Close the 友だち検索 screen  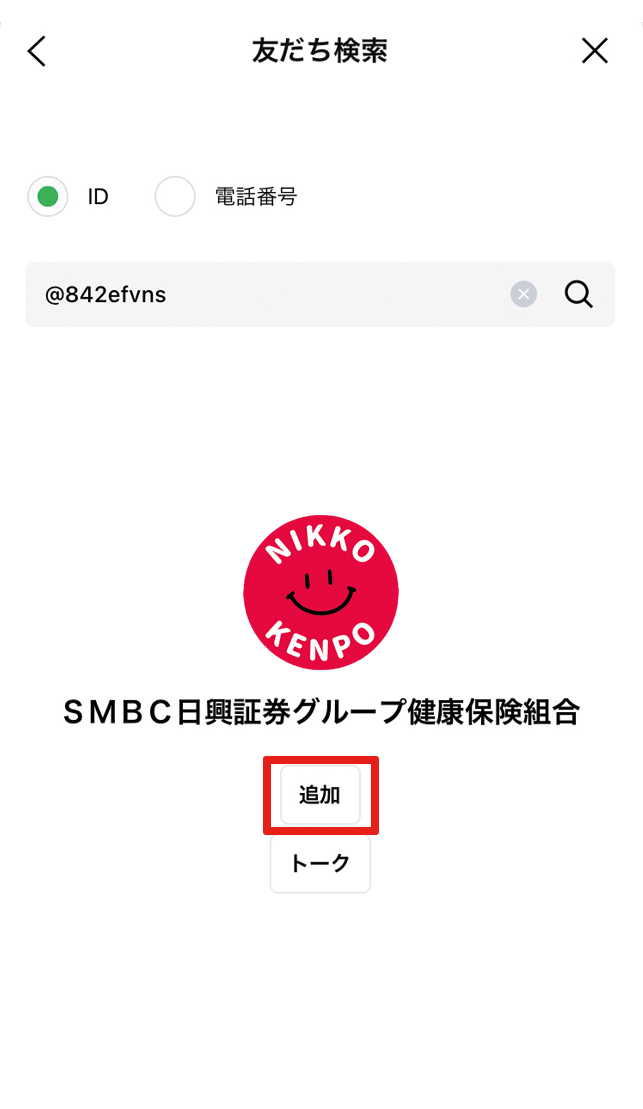(595, 51)
